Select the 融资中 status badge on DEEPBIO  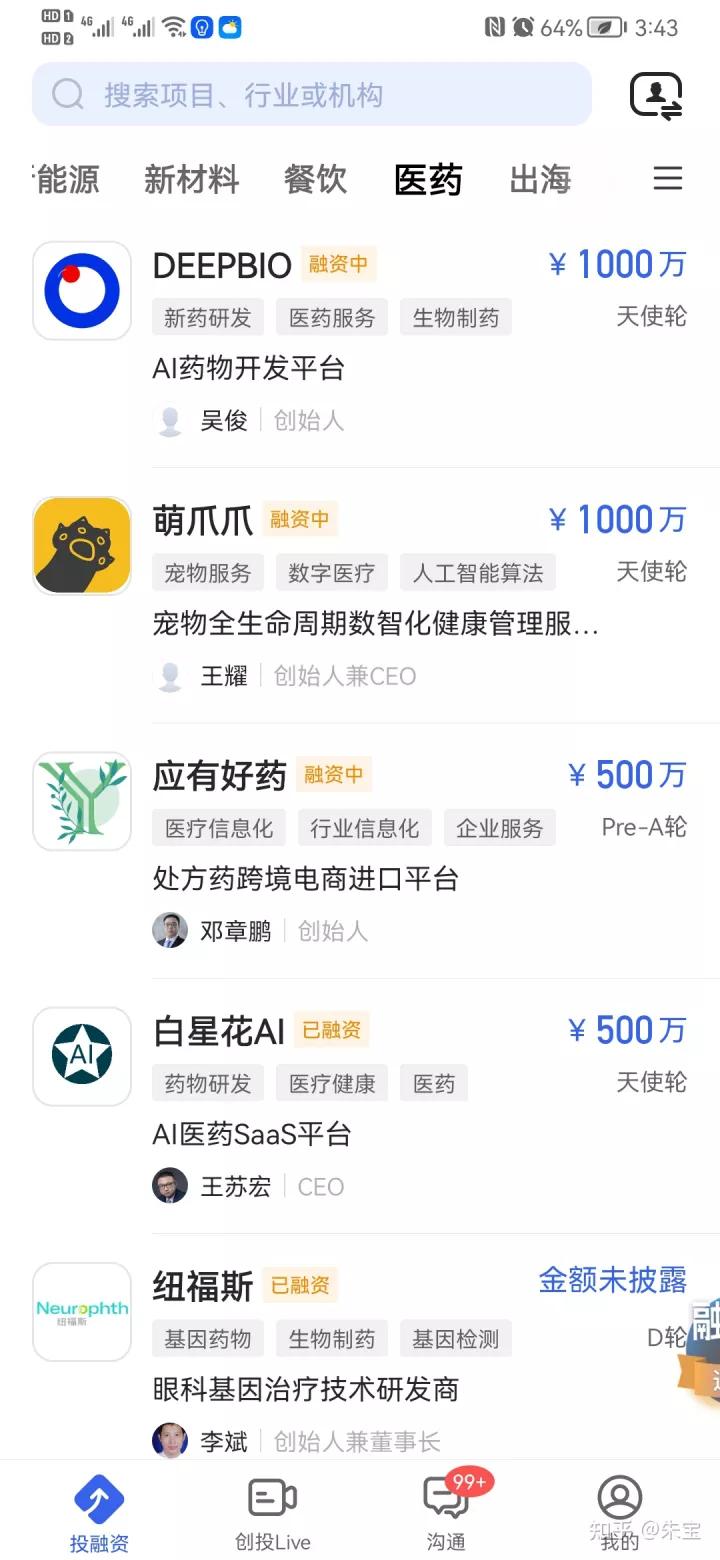[x=339, y=264]
